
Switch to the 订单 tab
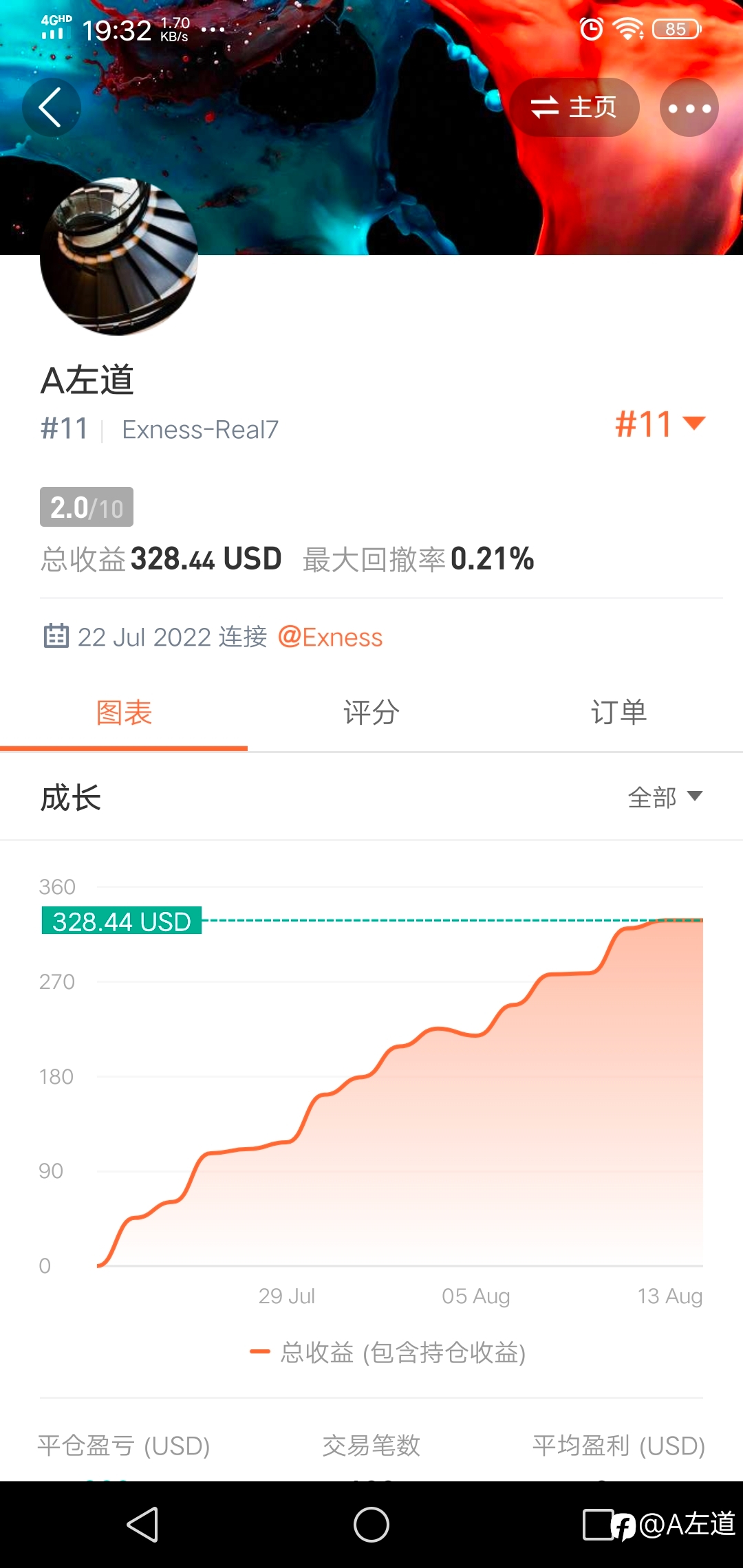pos(619,712)
